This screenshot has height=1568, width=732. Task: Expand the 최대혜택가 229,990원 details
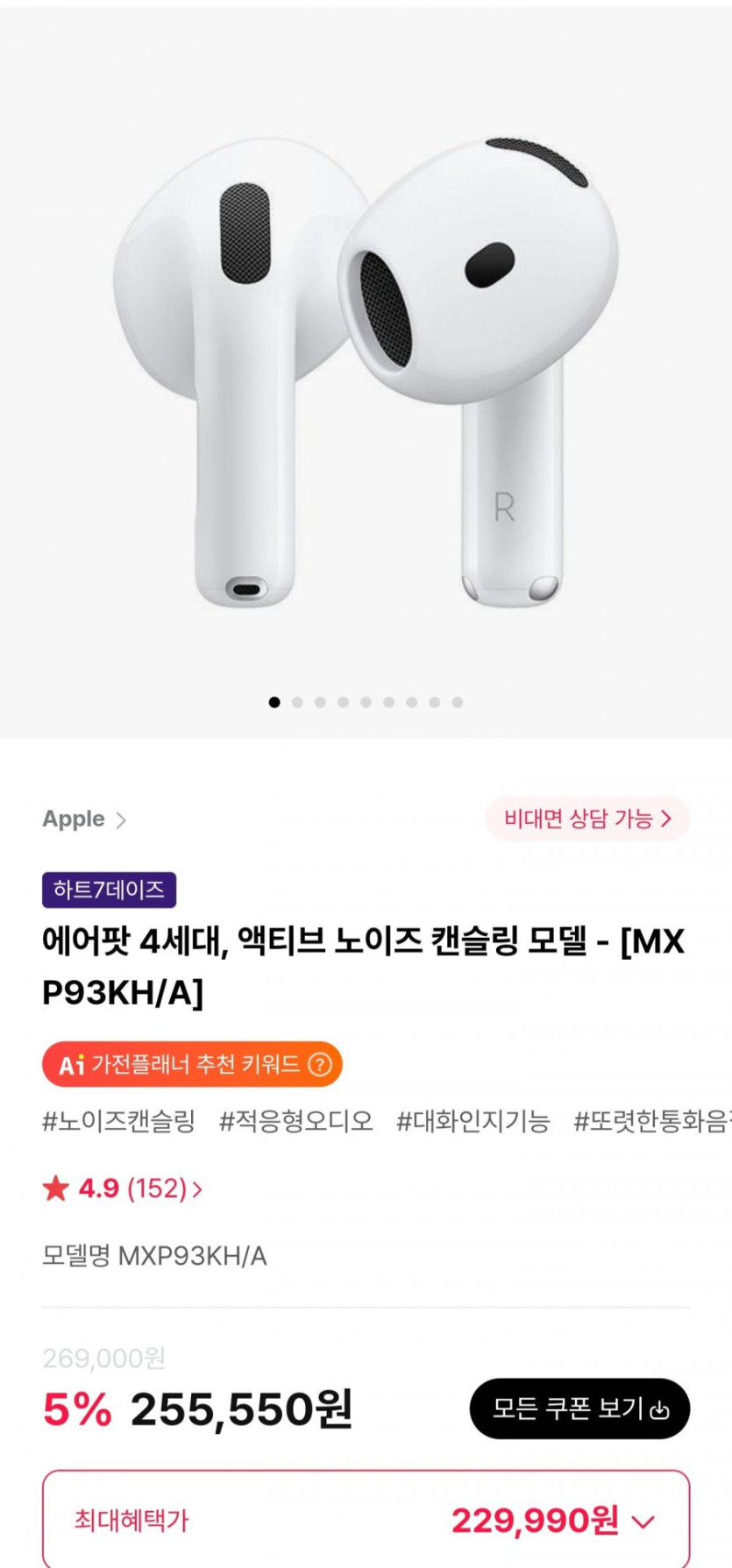click(643, 1522)
